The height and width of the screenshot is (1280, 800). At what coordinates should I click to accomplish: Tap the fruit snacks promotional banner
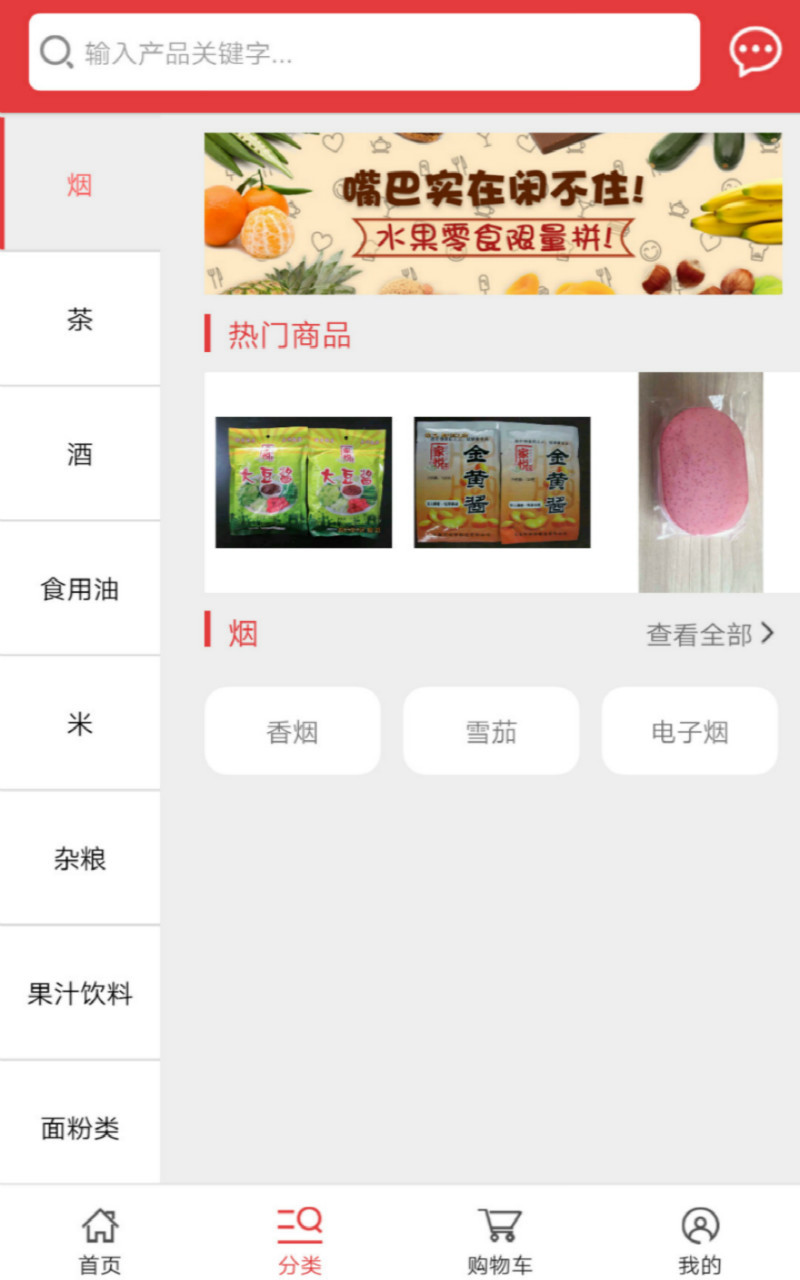point(492,213)
